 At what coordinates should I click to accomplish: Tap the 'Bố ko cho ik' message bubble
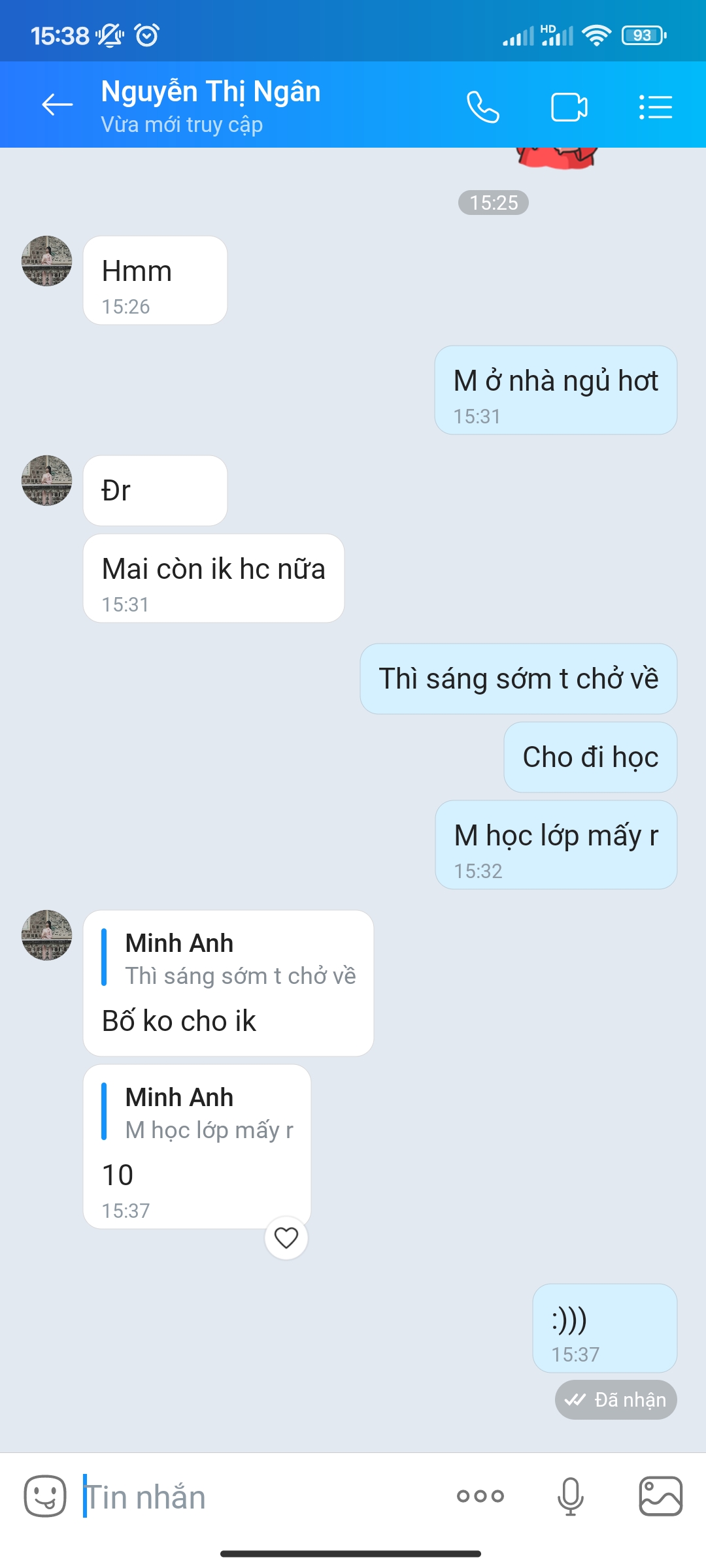pyautogui.click(x=179, y=1021)
